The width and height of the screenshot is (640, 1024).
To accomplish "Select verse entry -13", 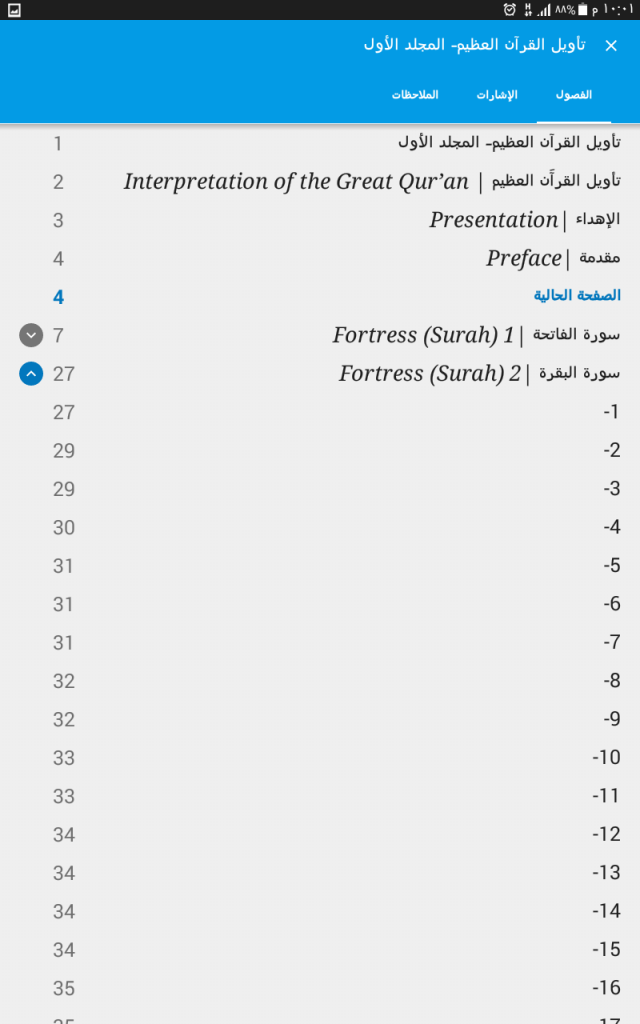I will click(x=320, y=873).
